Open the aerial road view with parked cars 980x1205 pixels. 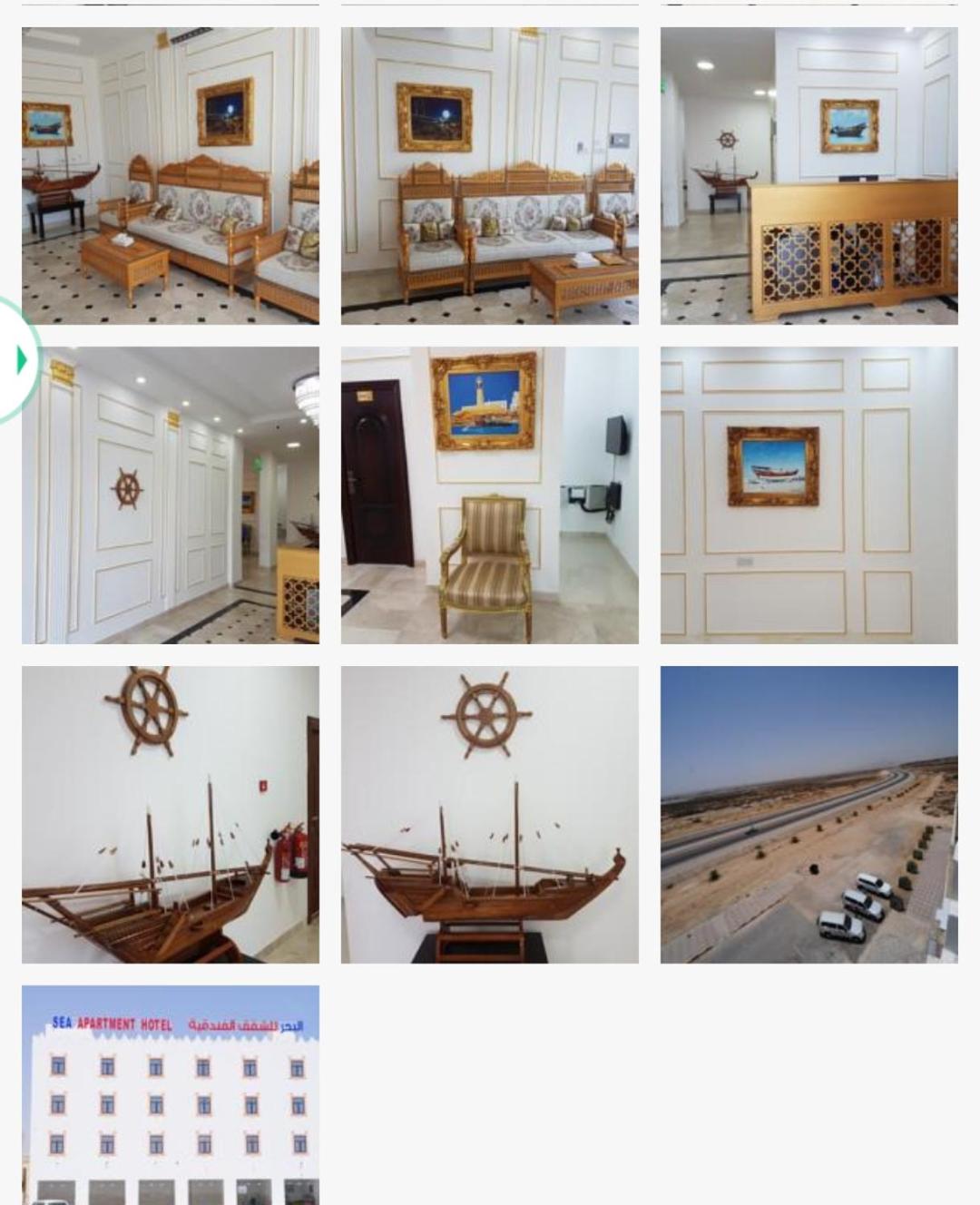click(808, 815)
